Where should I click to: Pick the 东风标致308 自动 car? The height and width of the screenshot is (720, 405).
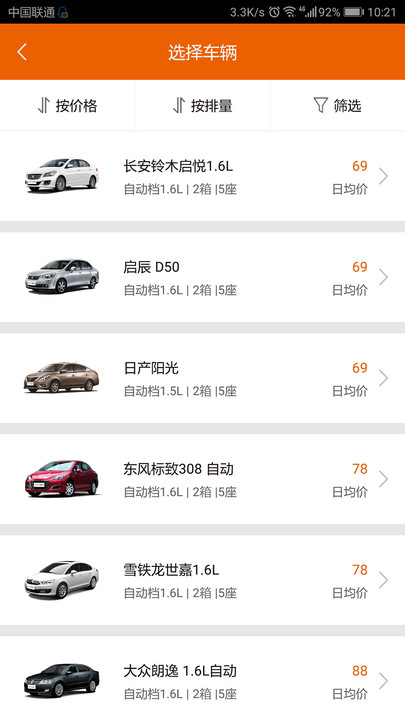[202, 479]
